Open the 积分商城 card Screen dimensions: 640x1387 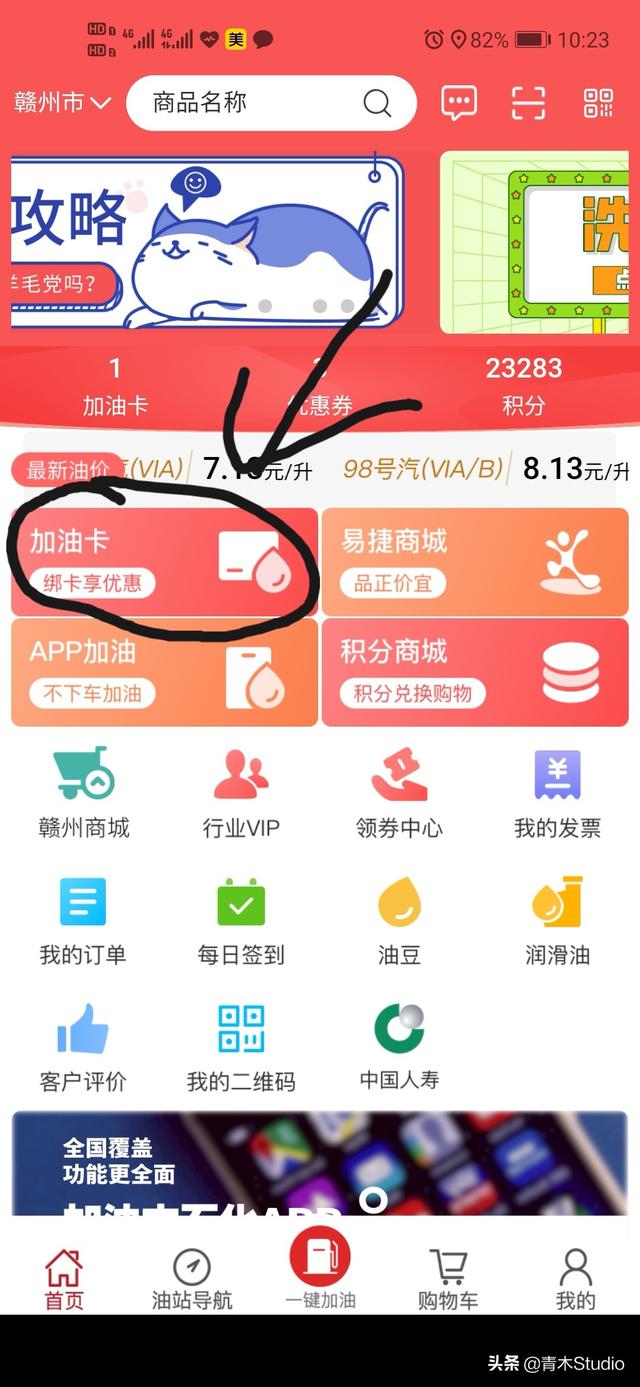[475, 672]
